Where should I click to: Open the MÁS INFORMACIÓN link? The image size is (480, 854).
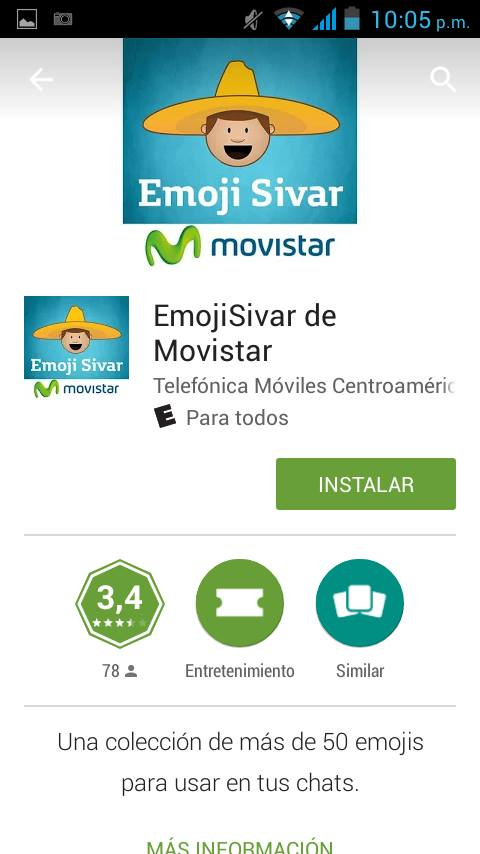[240, 846]
